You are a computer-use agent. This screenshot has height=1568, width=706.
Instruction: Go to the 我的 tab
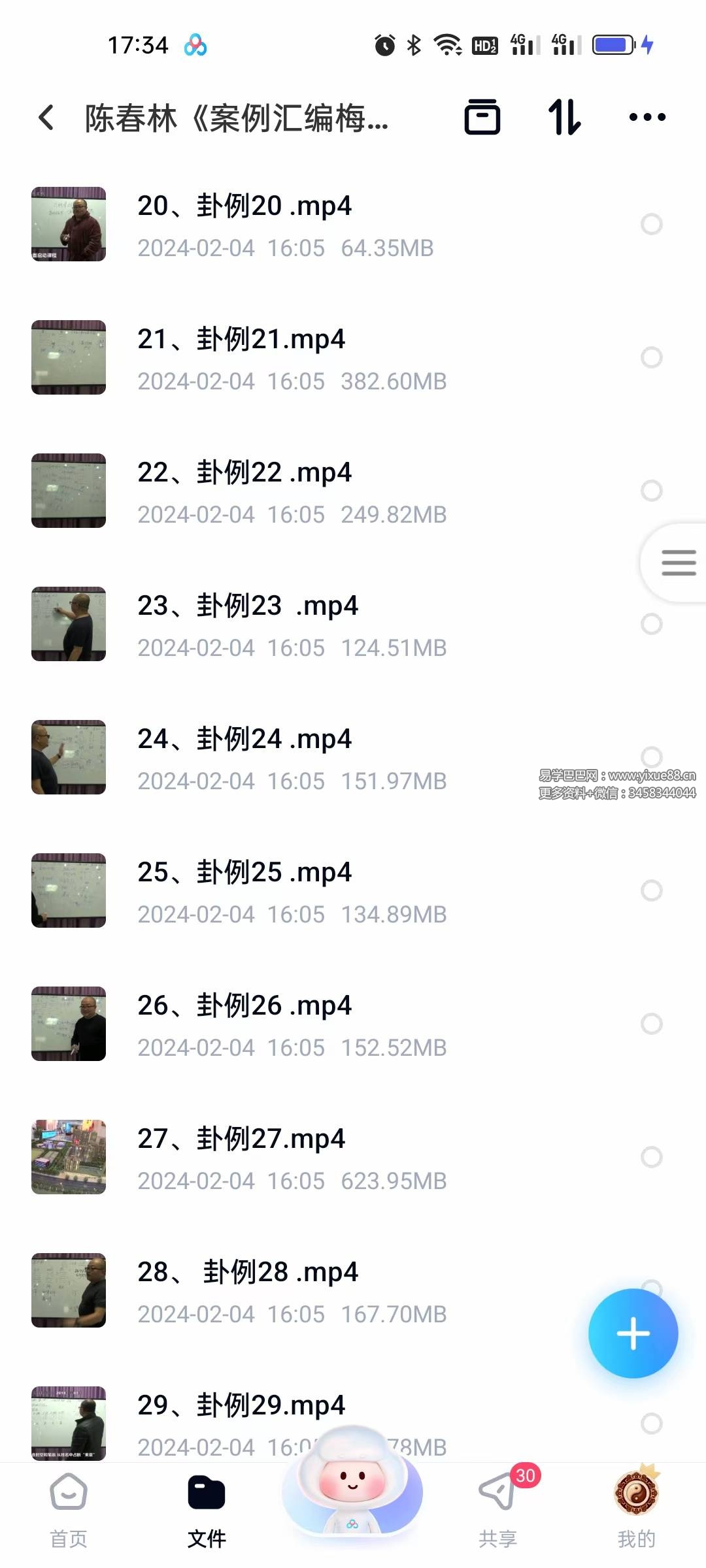pos(636,1509)
